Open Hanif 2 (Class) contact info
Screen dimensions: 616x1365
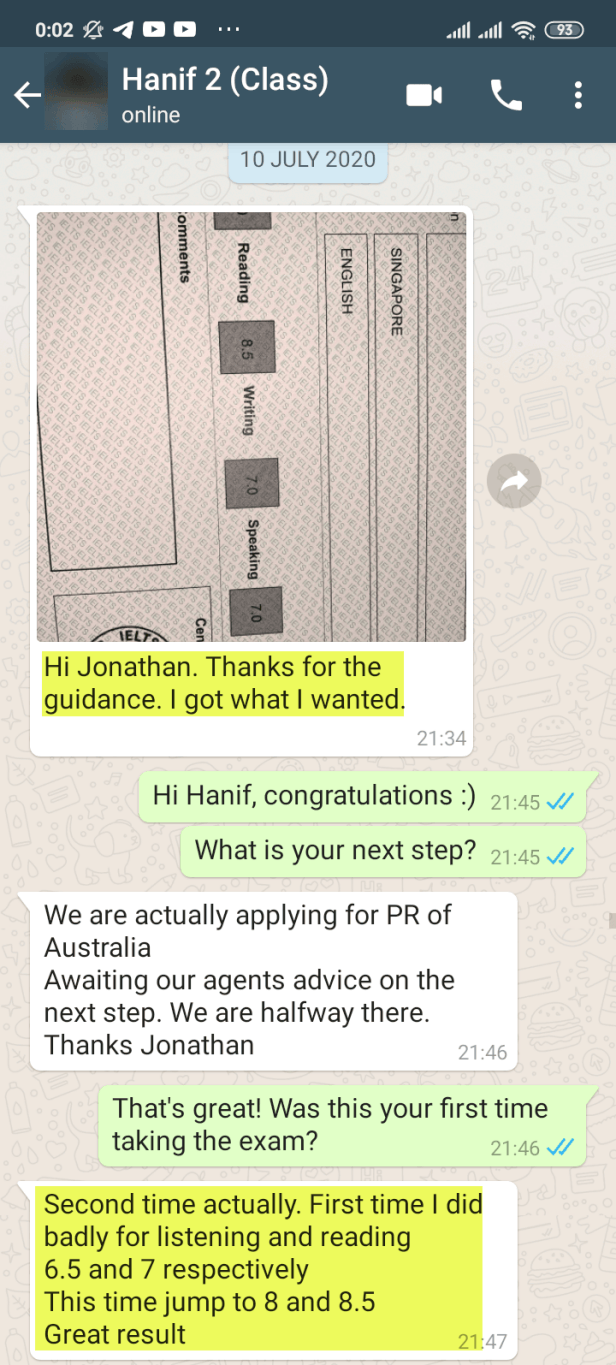coord(225,94)
